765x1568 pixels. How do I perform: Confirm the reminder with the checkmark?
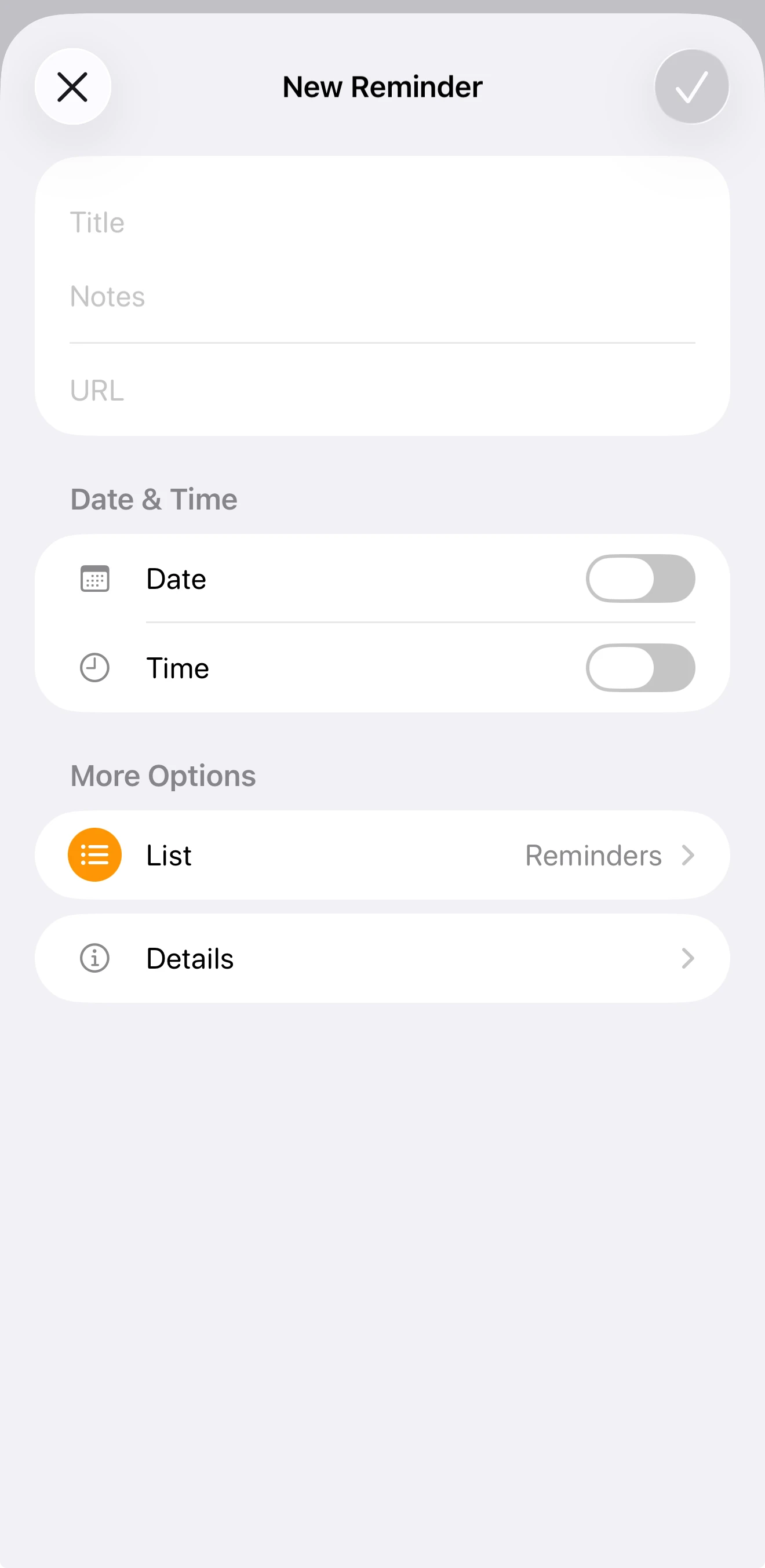(x=691, y=86)
